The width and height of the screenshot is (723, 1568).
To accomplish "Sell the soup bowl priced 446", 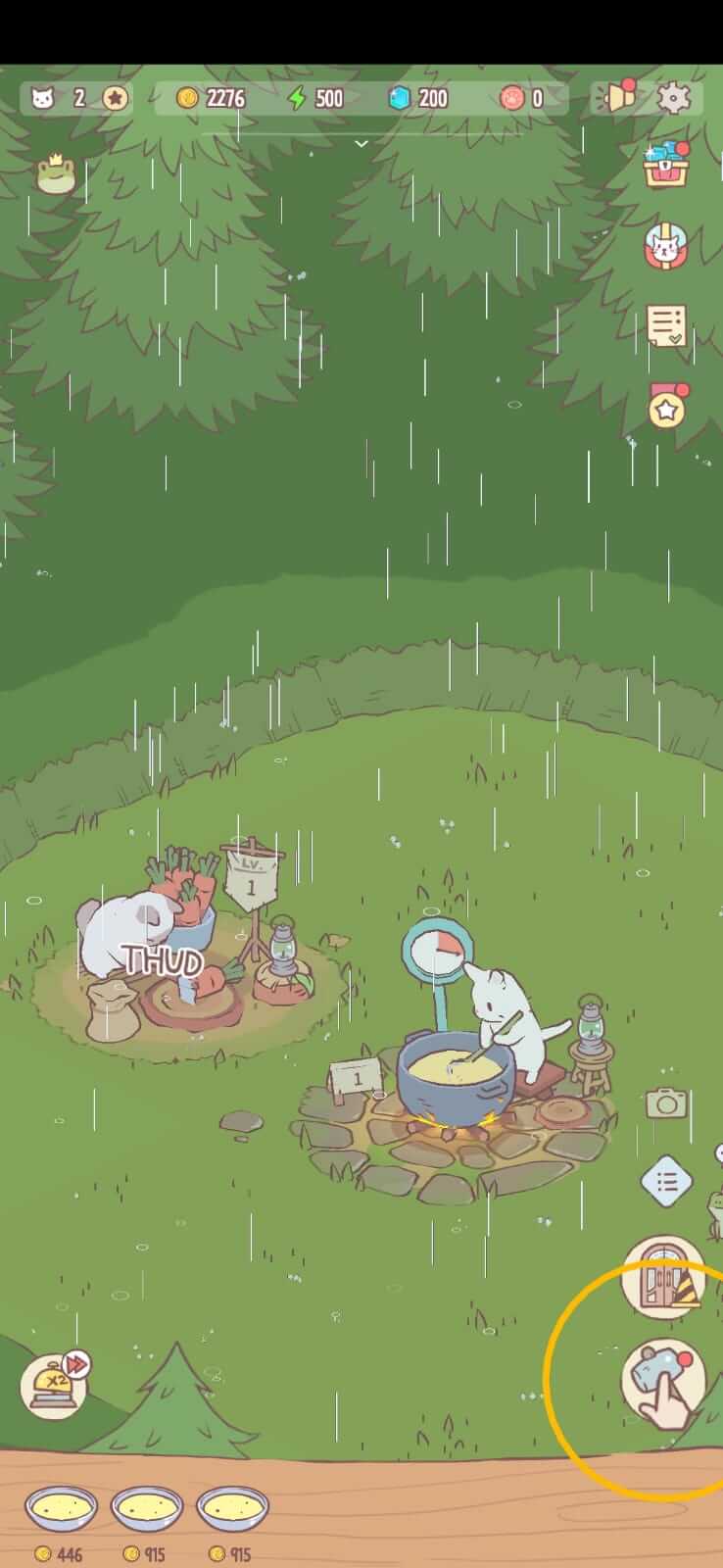I will pos(61,1509).
